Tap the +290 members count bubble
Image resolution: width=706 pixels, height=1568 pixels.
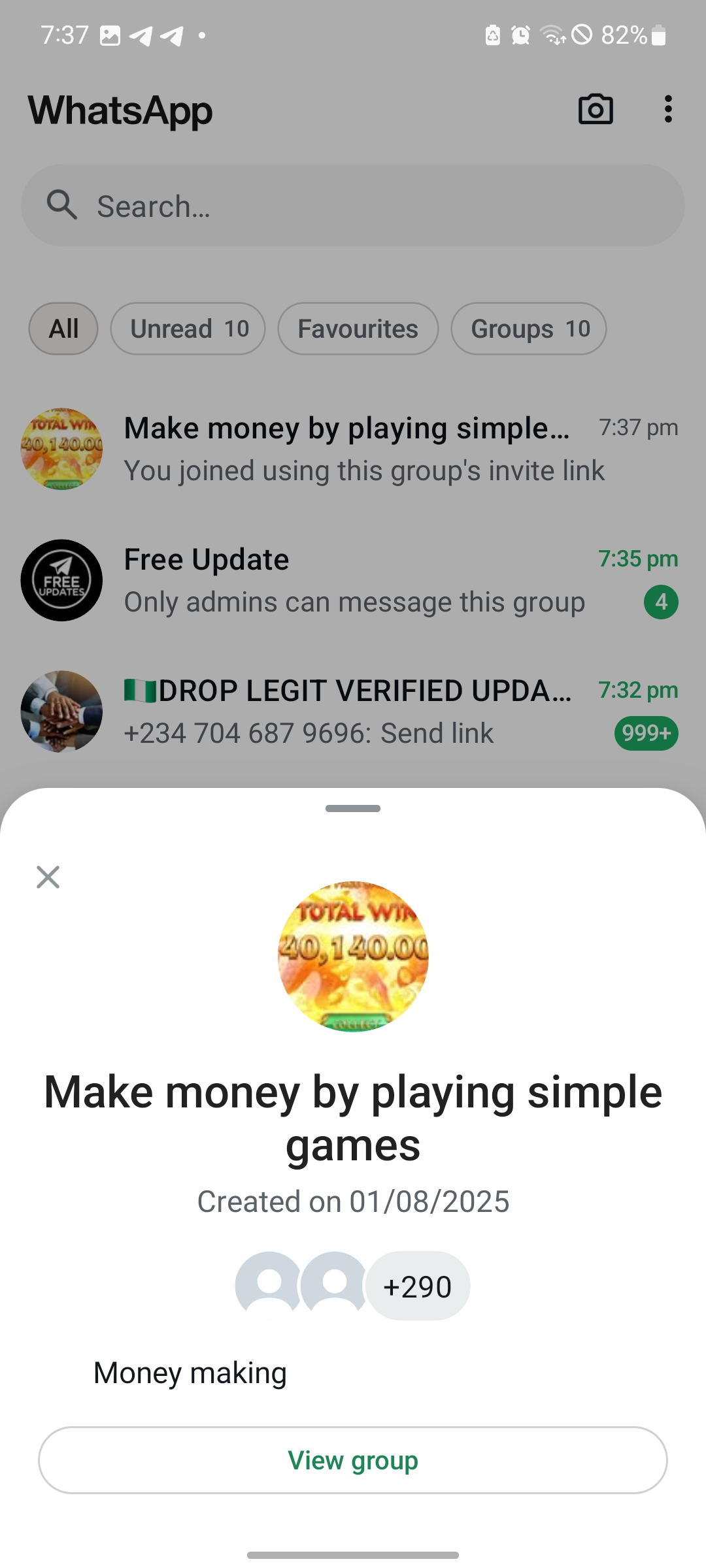[418, 1286]
